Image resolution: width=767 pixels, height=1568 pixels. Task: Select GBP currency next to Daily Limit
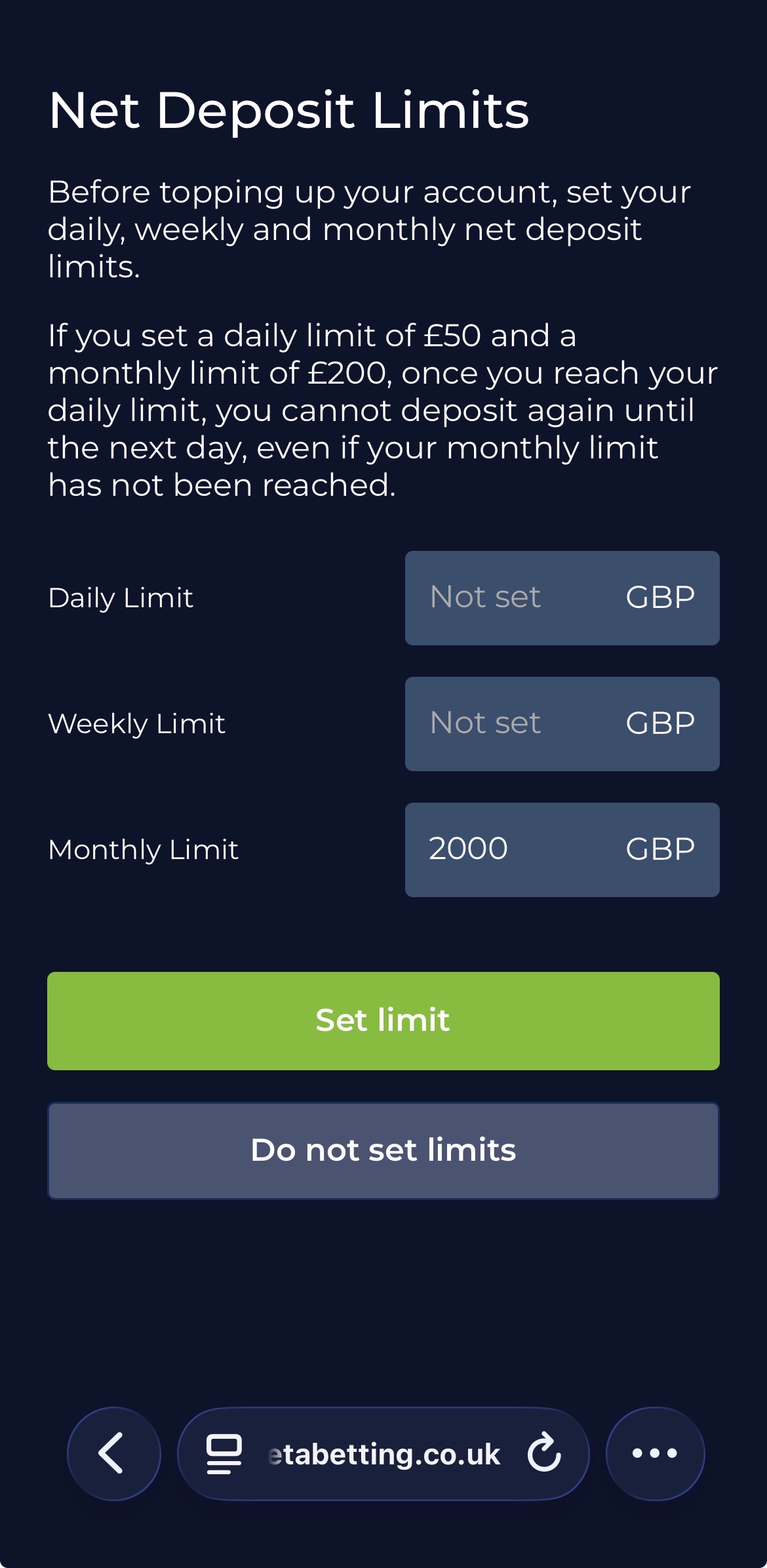[x=661, y=597]
